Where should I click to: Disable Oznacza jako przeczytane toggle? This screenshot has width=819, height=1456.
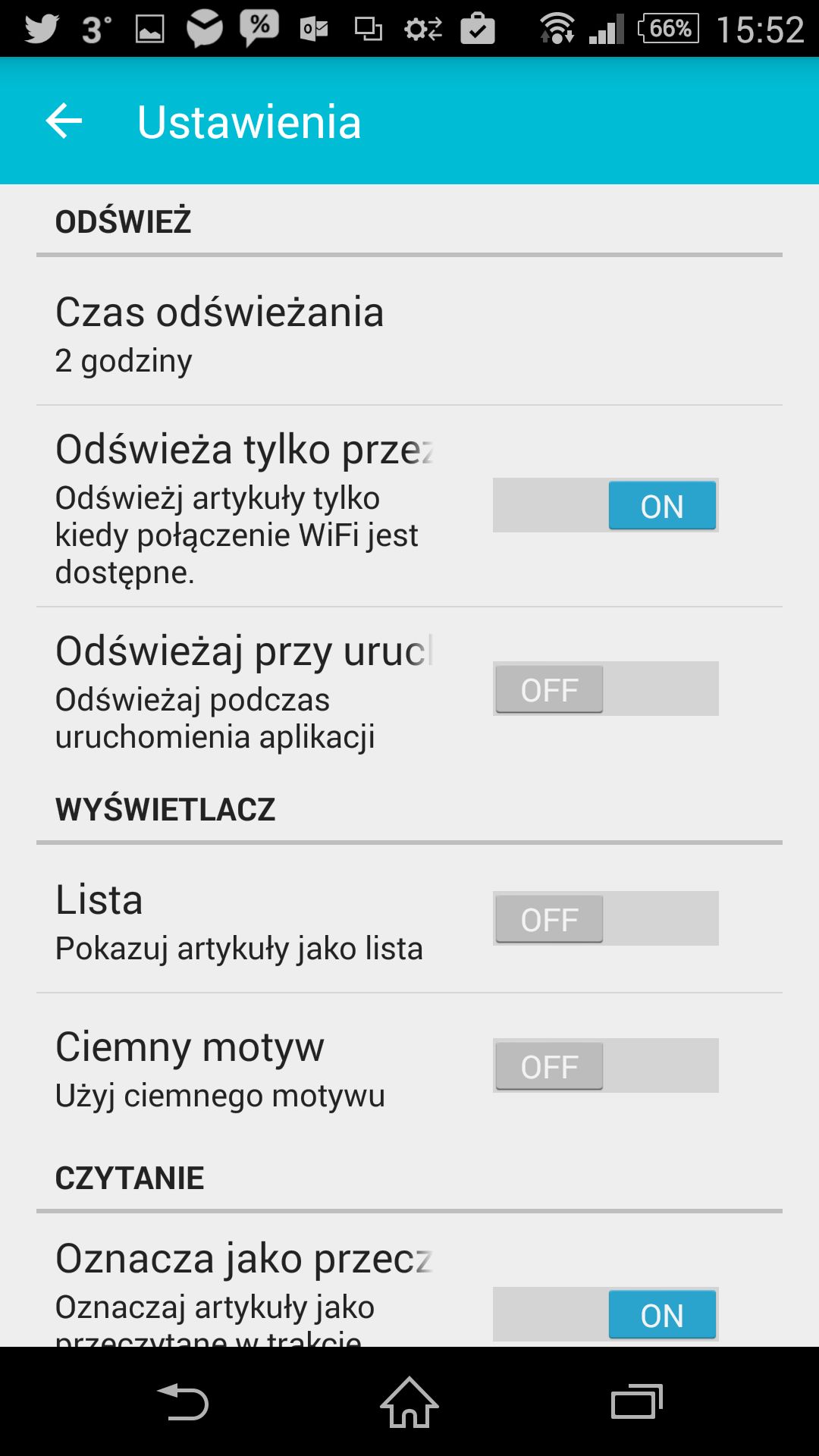point(605,1314)
